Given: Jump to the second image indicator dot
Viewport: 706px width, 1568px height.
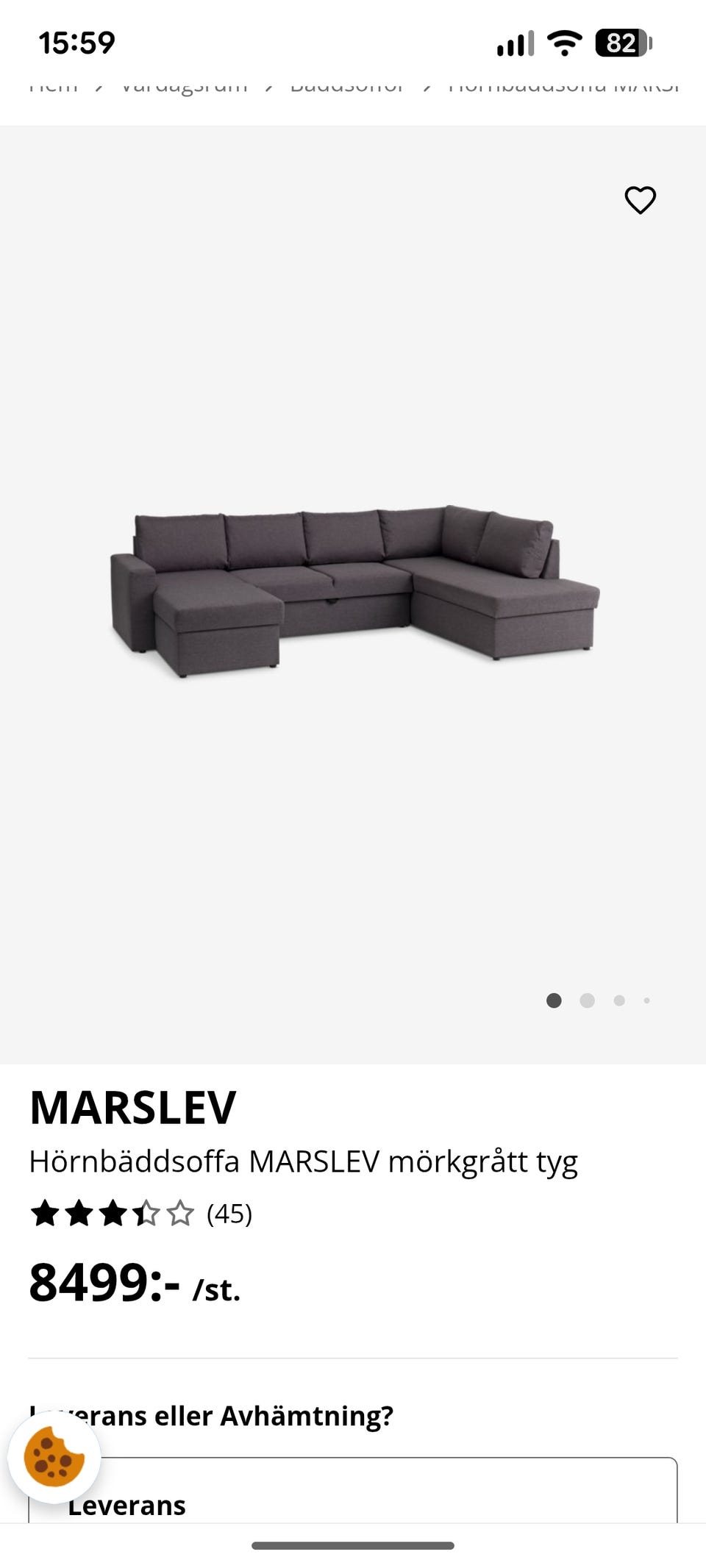Looking at the screenshot, I should (587, 1000).
